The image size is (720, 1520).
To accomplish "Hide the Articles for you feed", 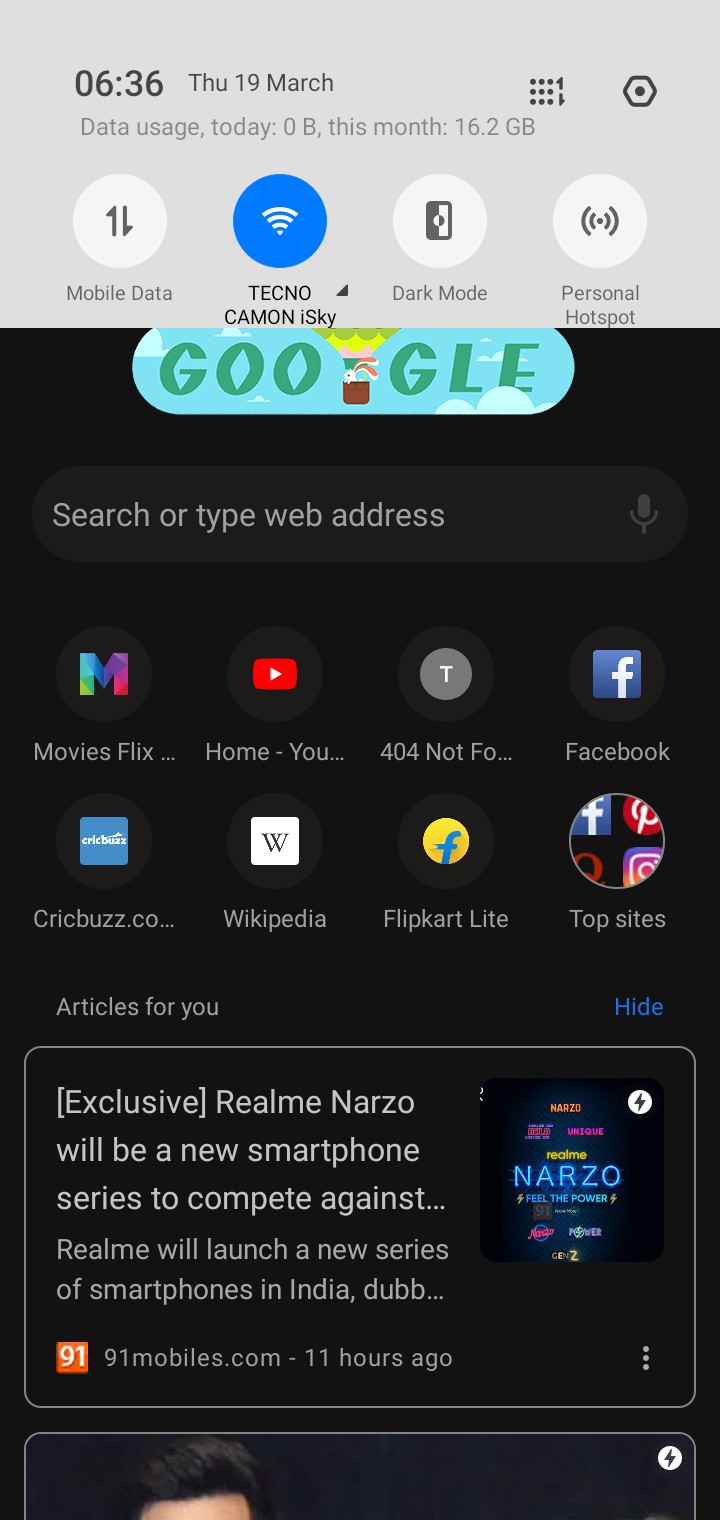I will coord(638,1006).
